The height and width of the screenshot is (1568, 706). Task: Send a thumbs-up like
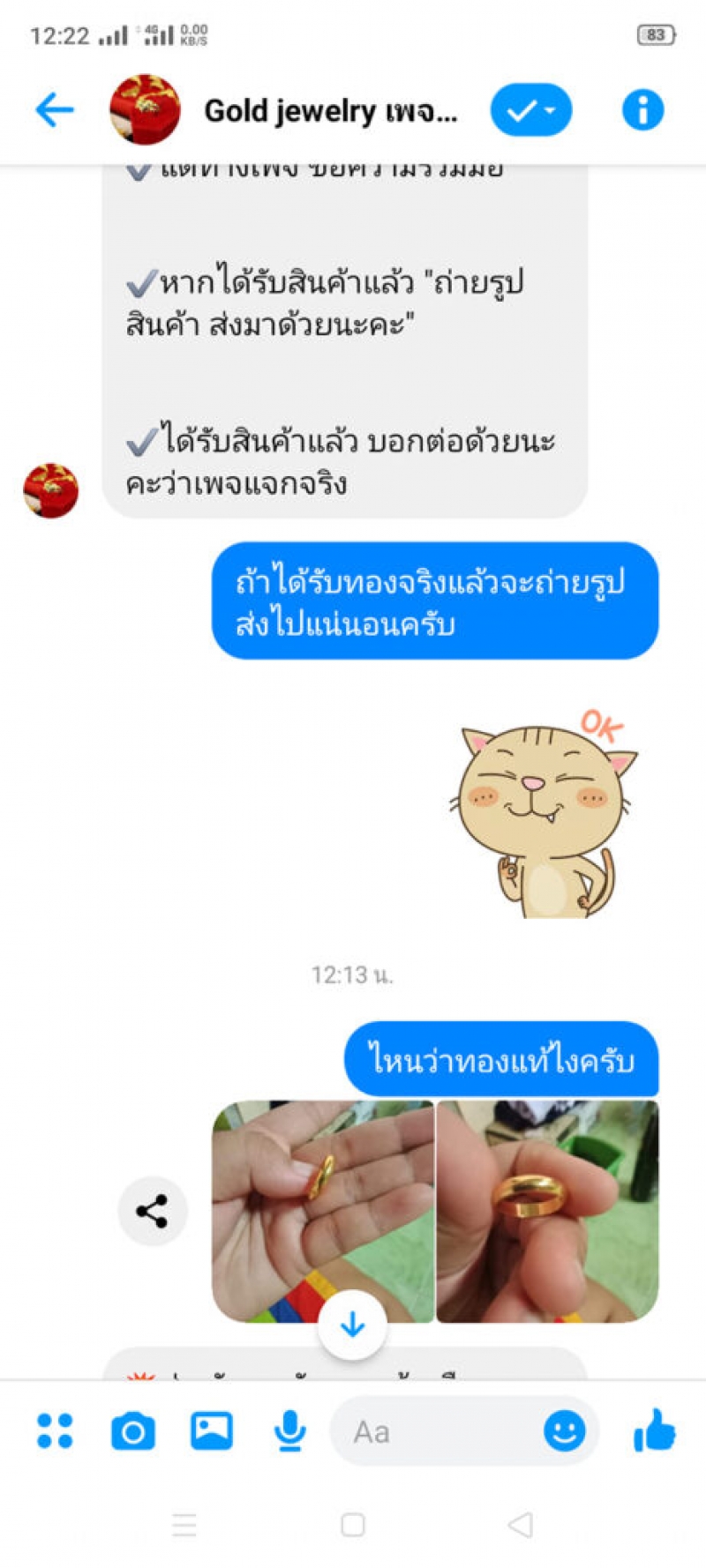(x=655, y=1430)
